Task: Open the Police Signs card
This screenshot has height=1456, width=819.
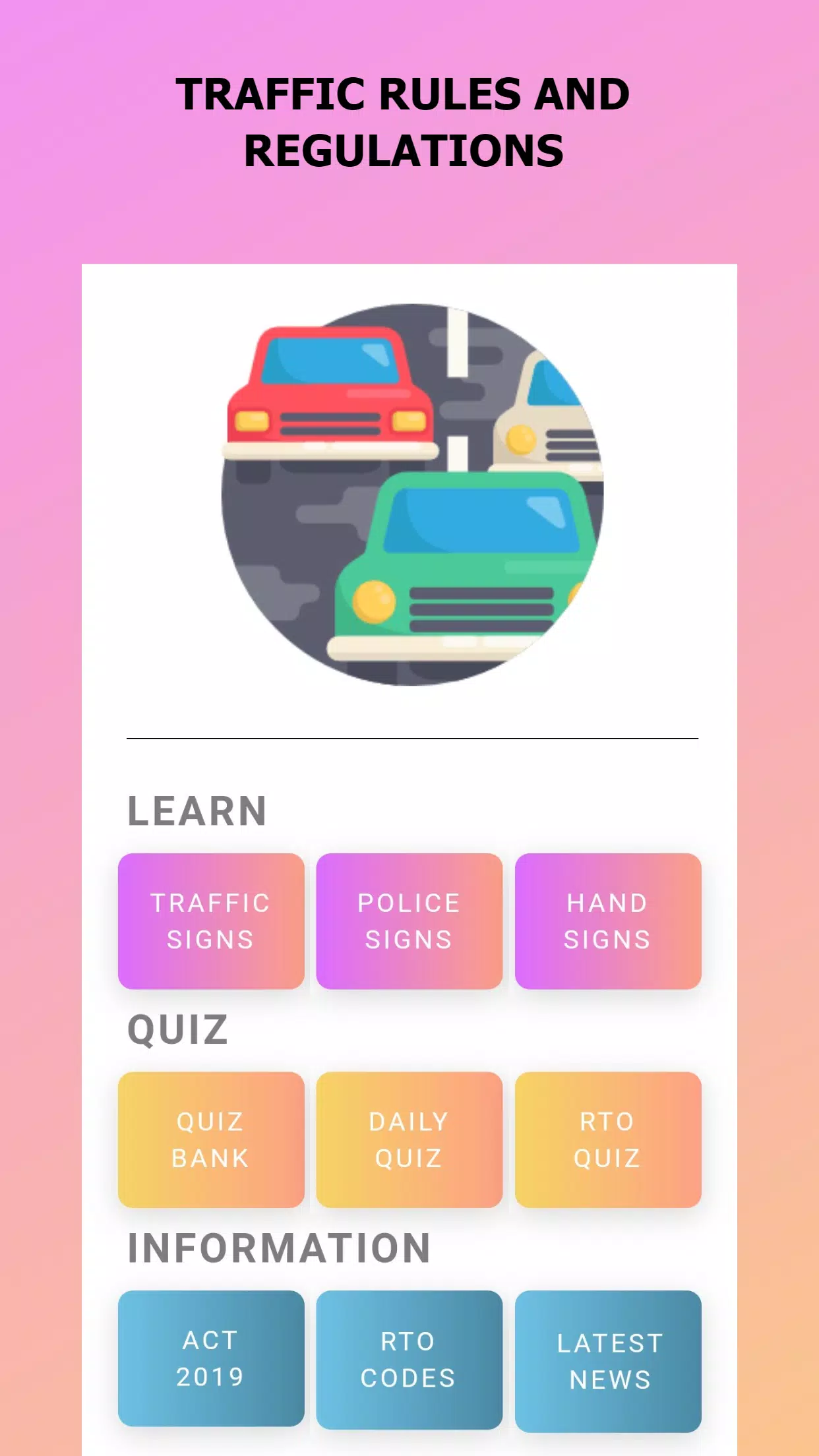Action: (409, 921)
